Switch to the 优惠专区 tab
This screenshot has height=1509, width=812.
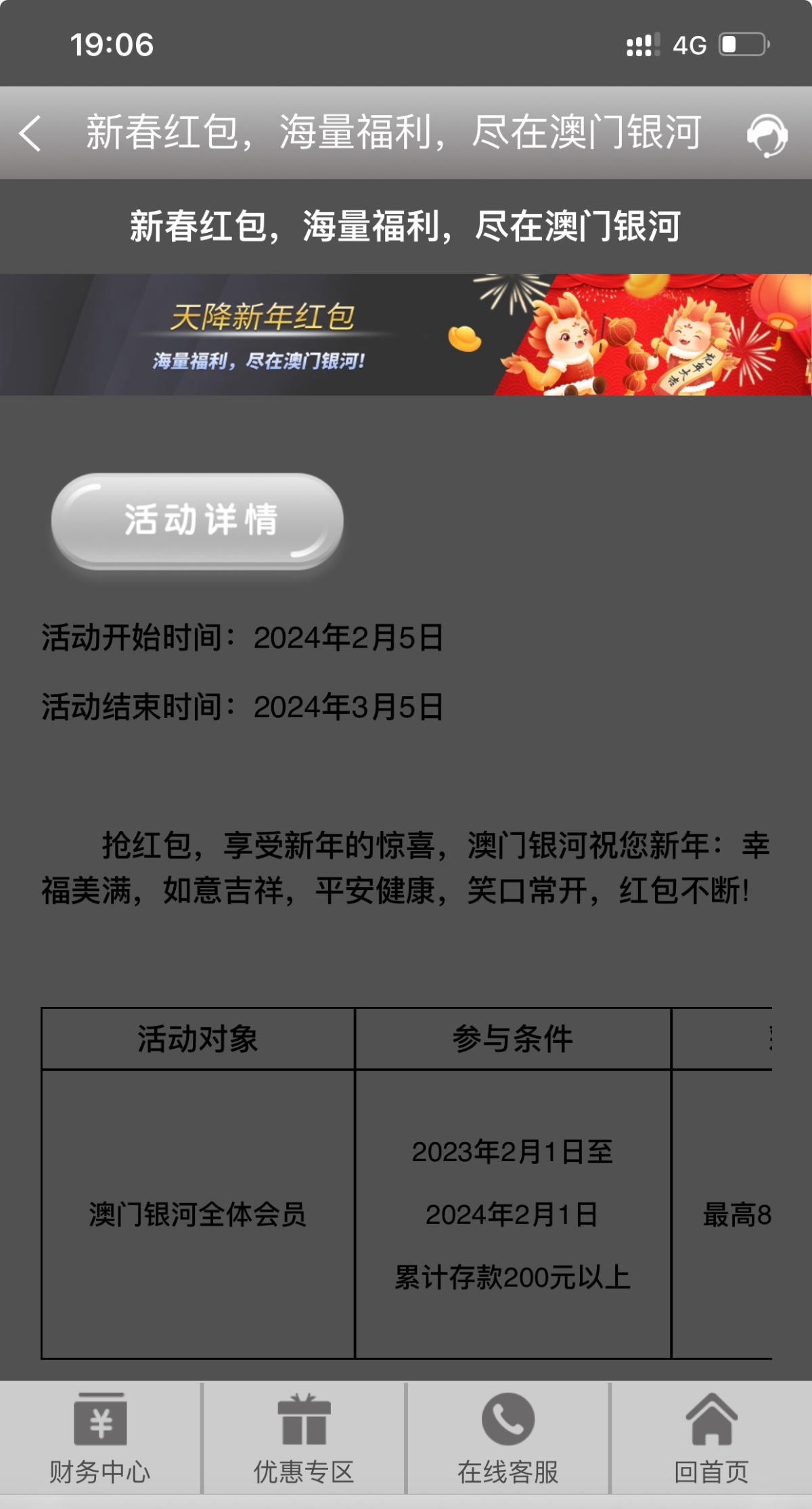pos(304,1437)
